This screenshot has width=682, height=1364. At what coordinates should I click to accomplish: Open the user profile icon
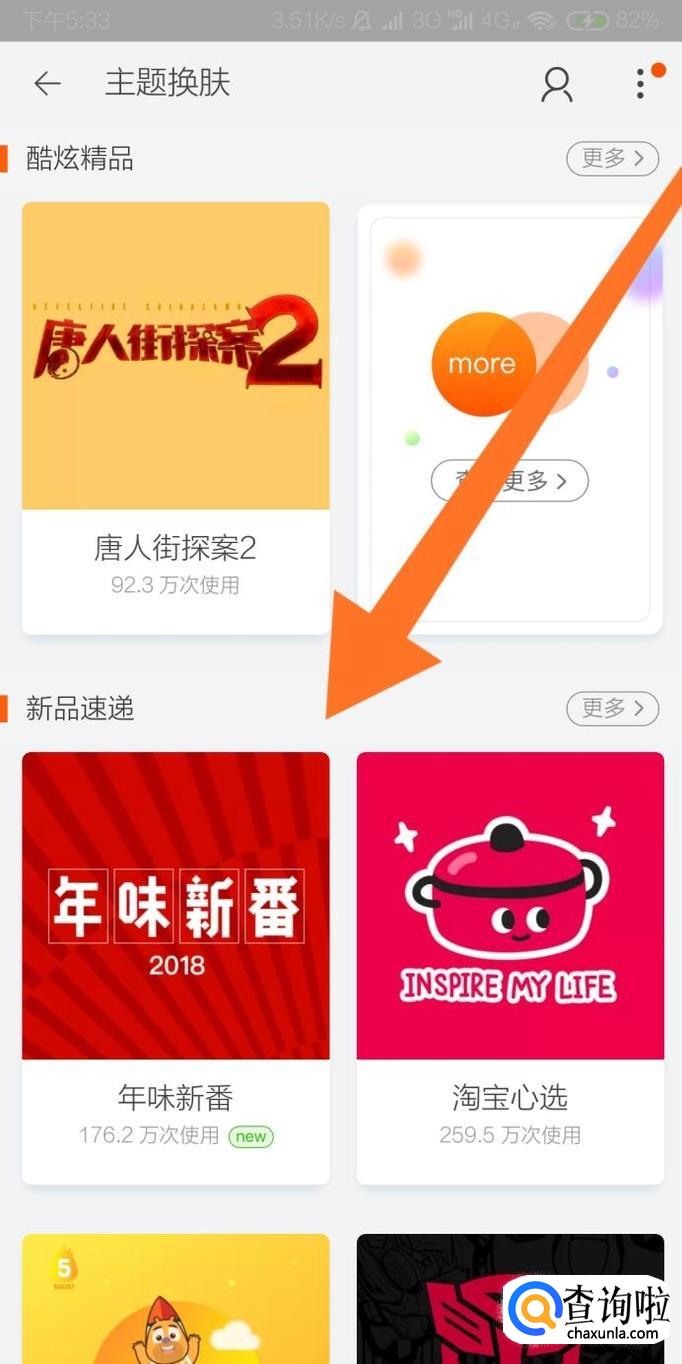point(557,84)
